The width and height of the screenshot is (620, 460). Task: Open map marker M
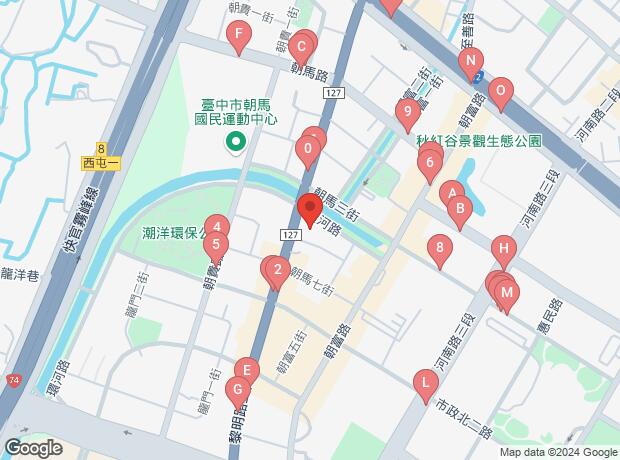pyautogui.click(x=507, y=293)
